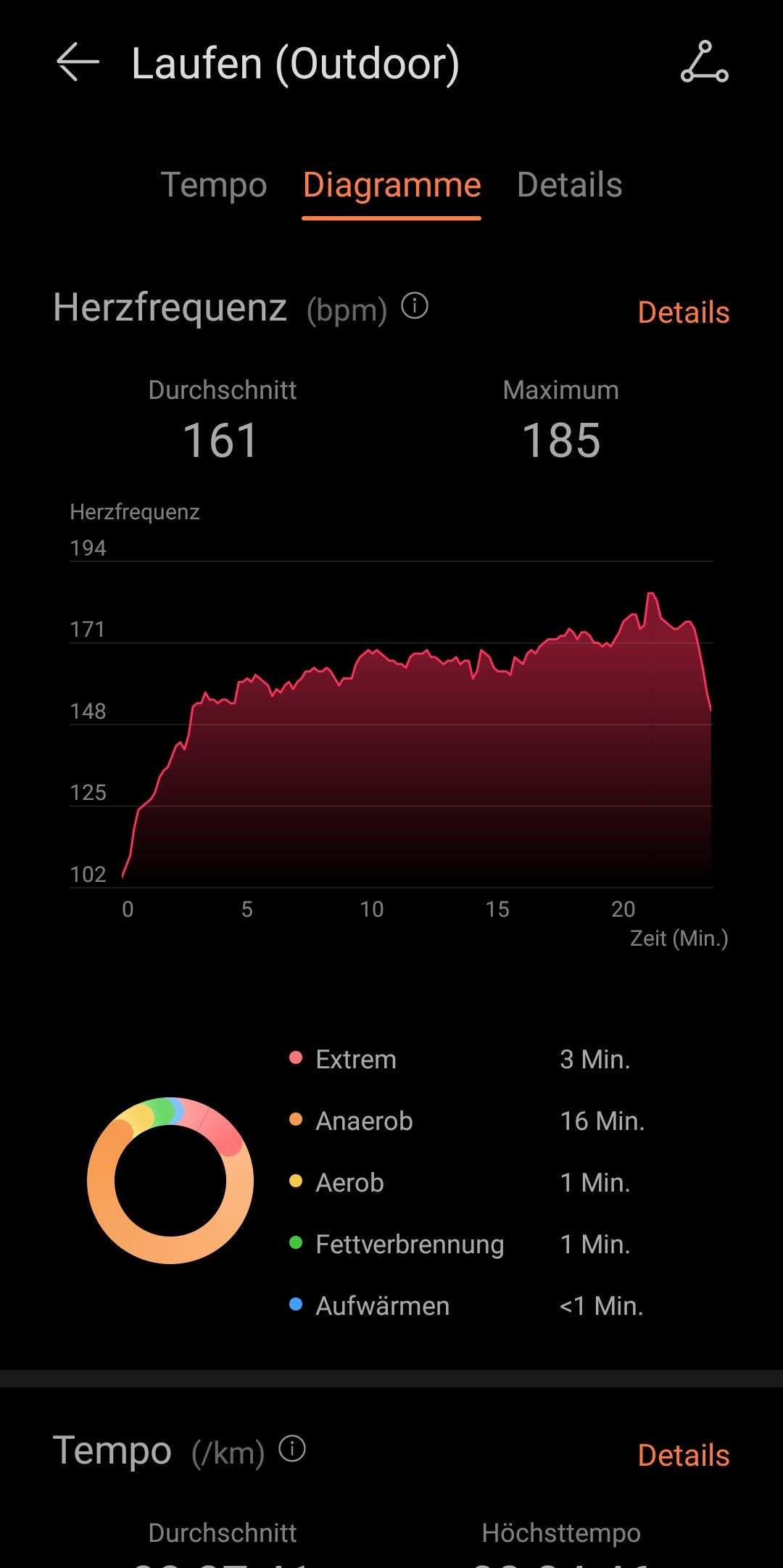
Task: Open the route share icon
Action: 704,62
